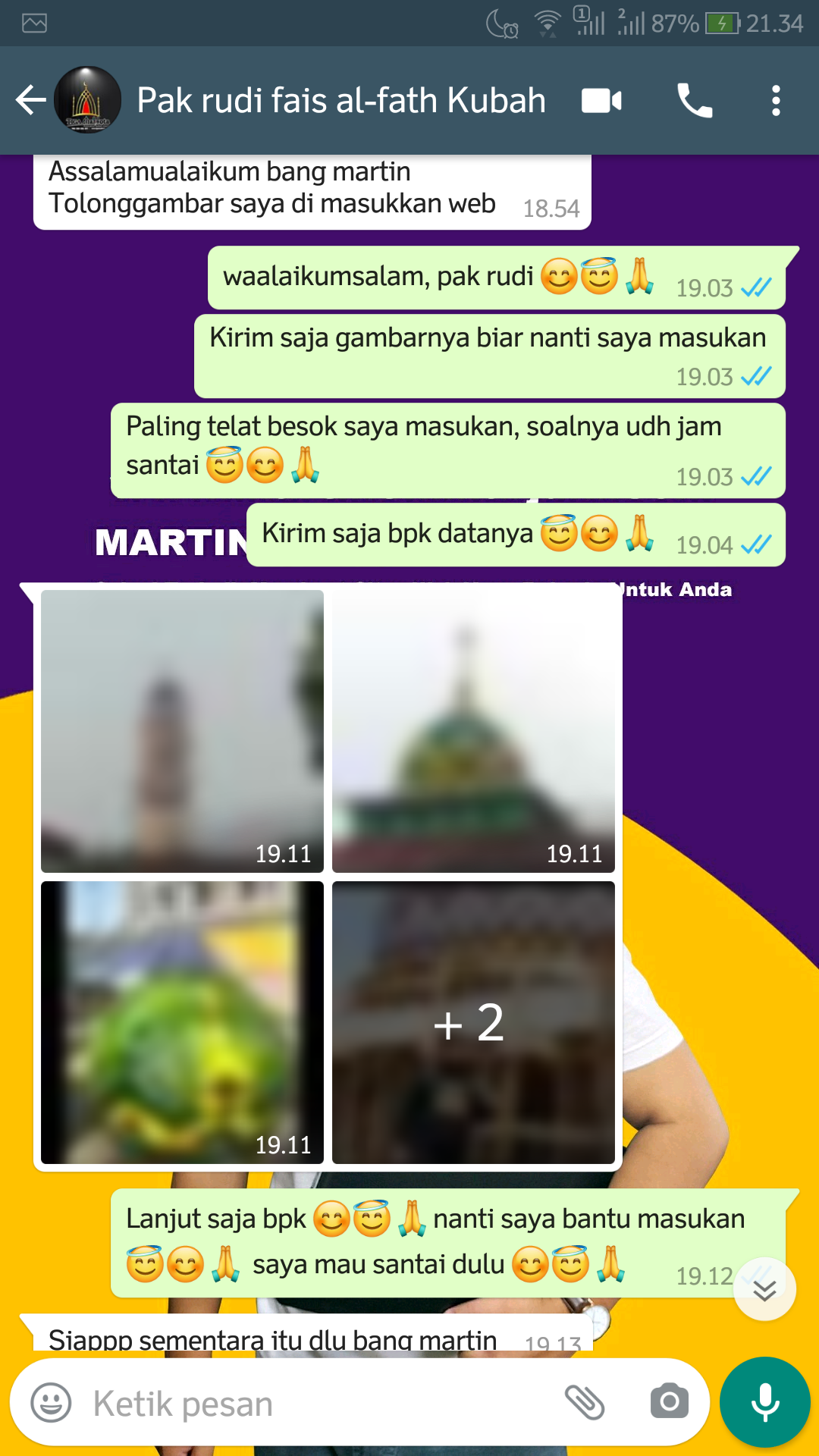Start a video call with Pak rudi
819x1456 pixels.
click(601, 100)
